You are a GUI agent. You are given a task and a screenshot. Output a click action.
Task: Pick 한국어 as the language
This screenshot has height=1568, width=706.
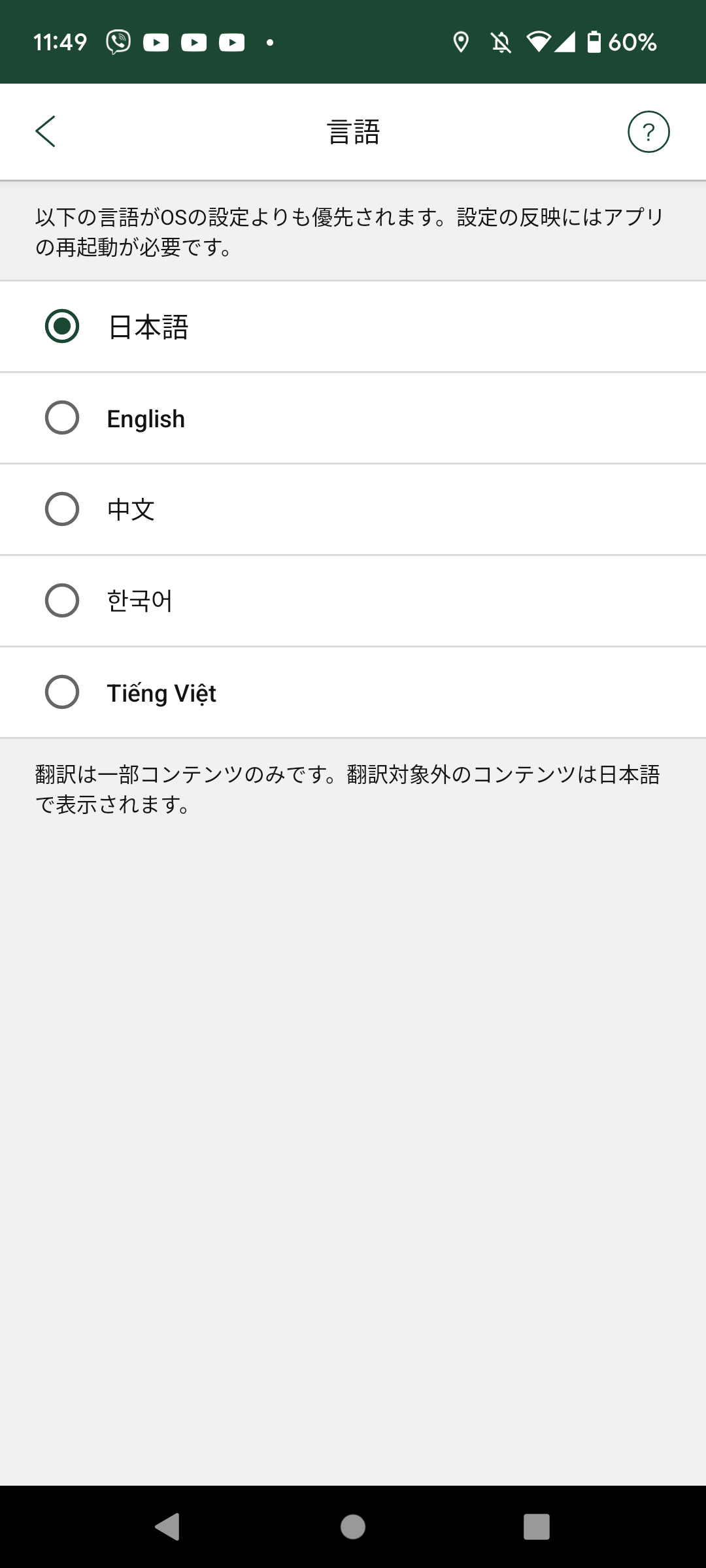[62, 601]
